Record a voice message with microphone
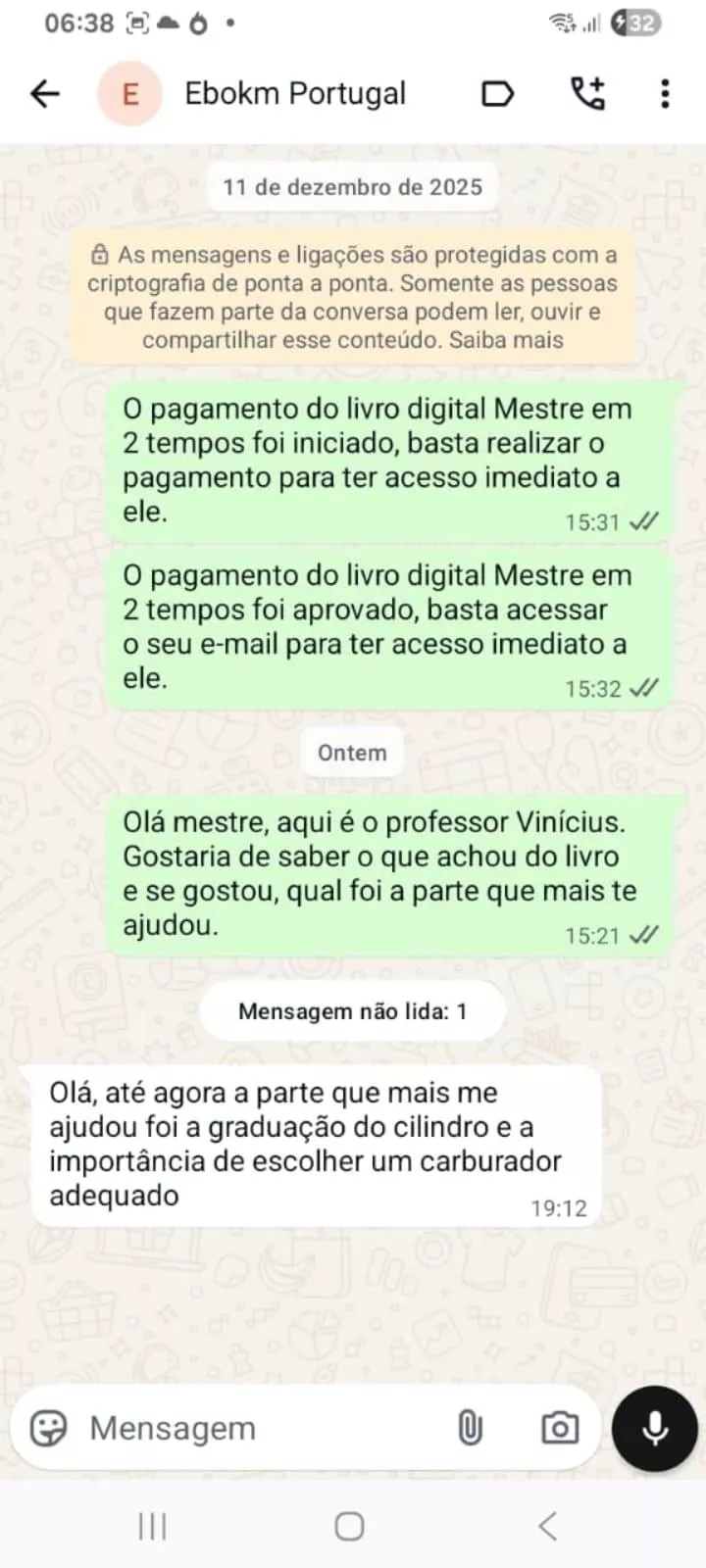 click(x=654, y=1428)
